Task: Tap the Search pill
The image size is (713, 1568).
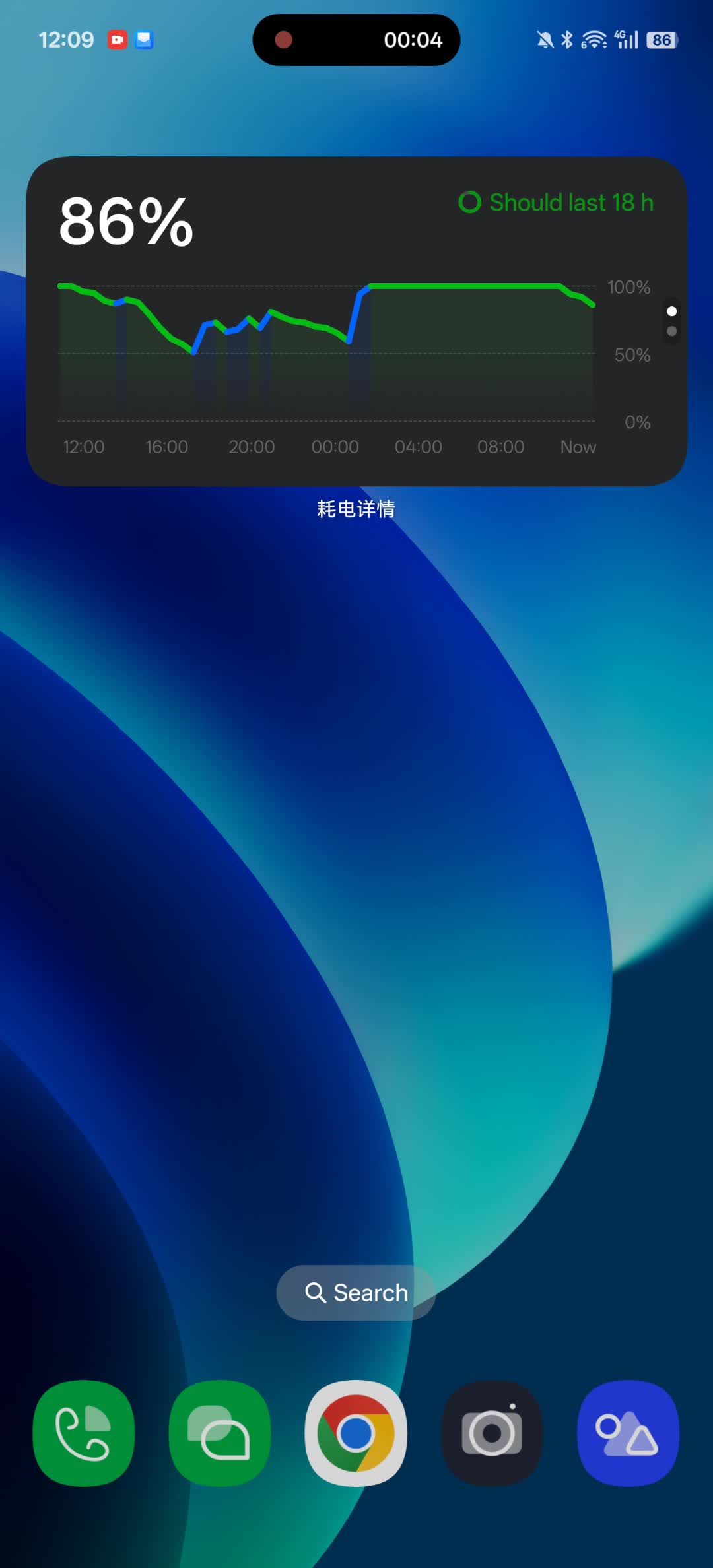Action: point(356,1293)
